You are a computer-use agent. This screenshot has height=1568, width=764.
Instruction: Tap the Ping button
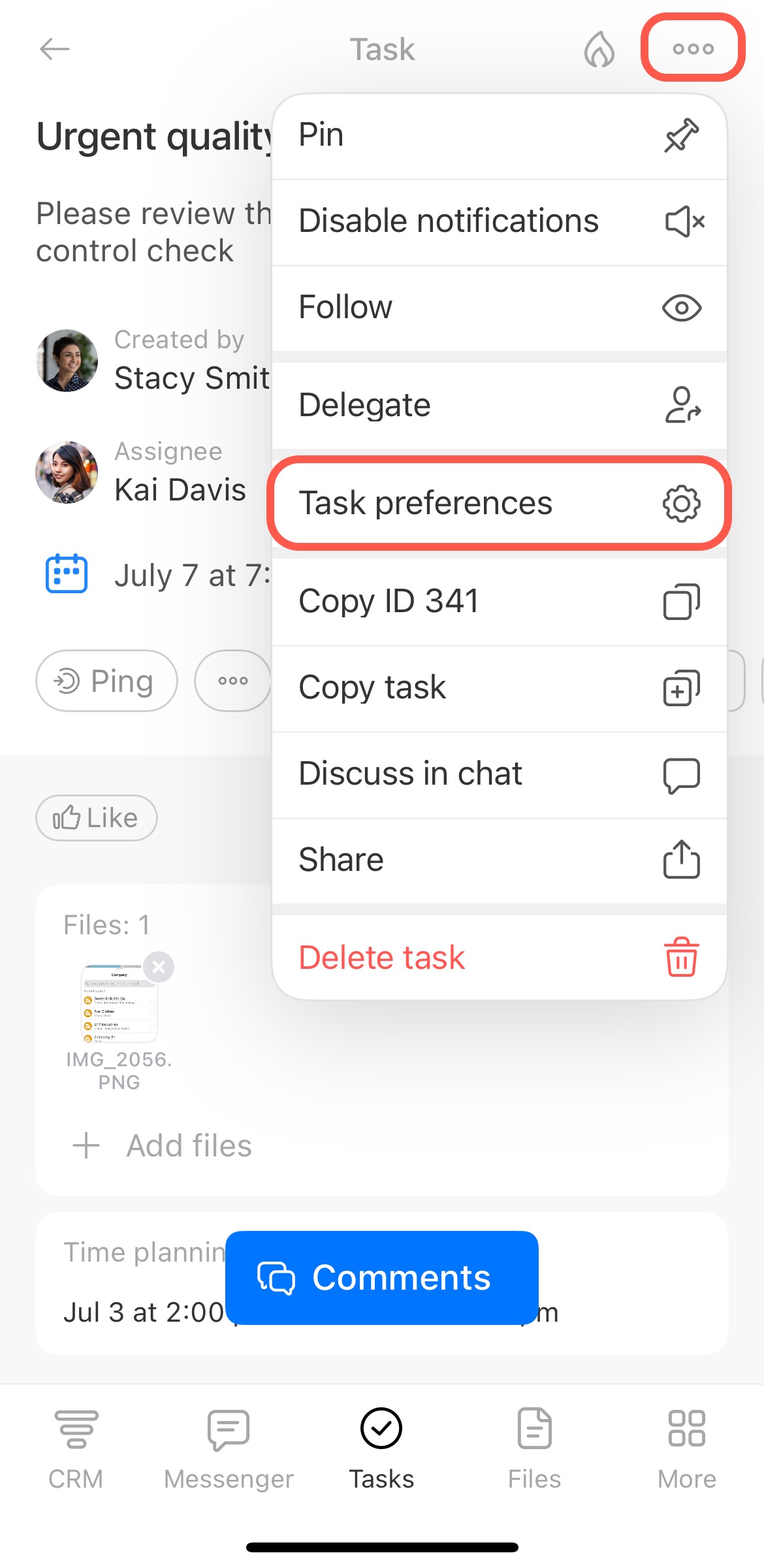106,681
